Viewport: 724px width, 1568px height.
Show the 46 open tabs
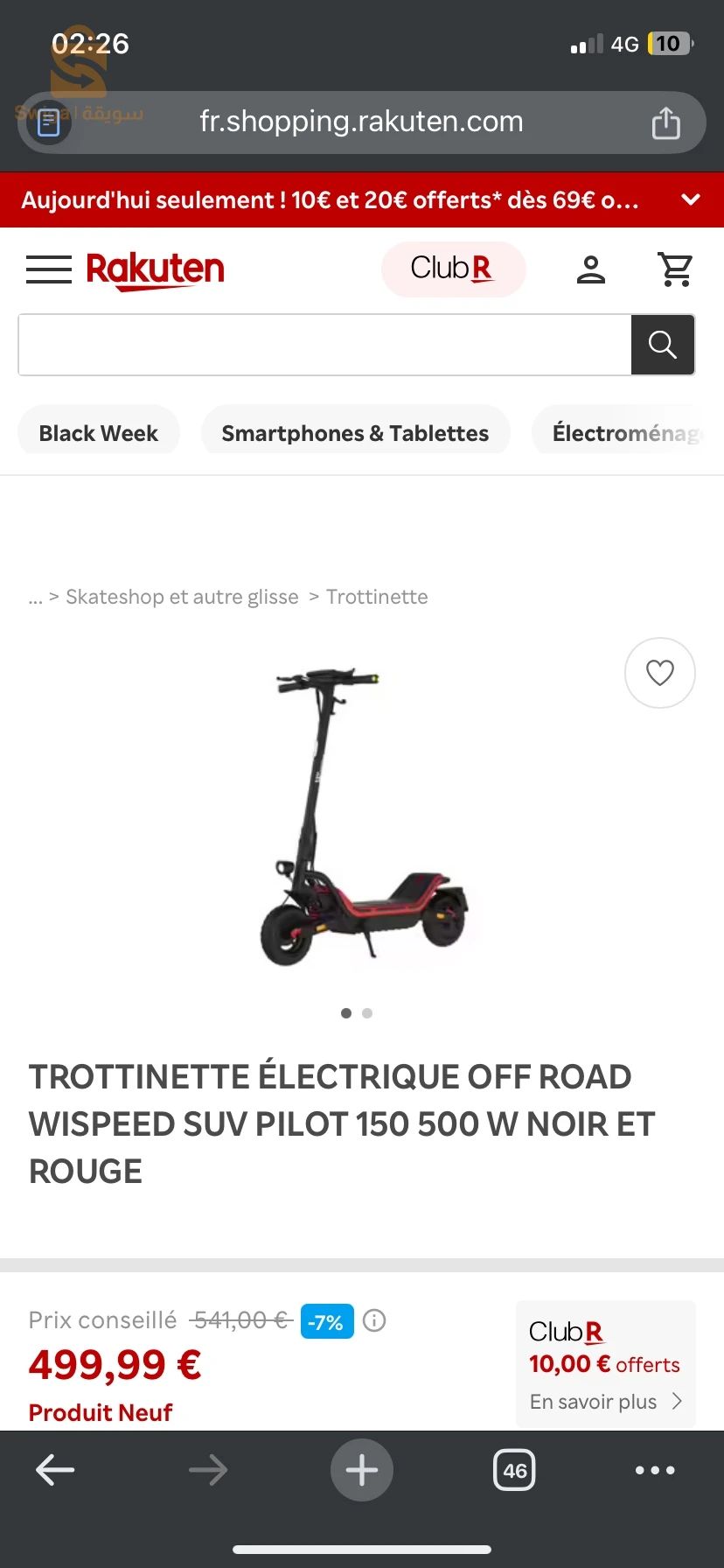[x=514, y=1470]
